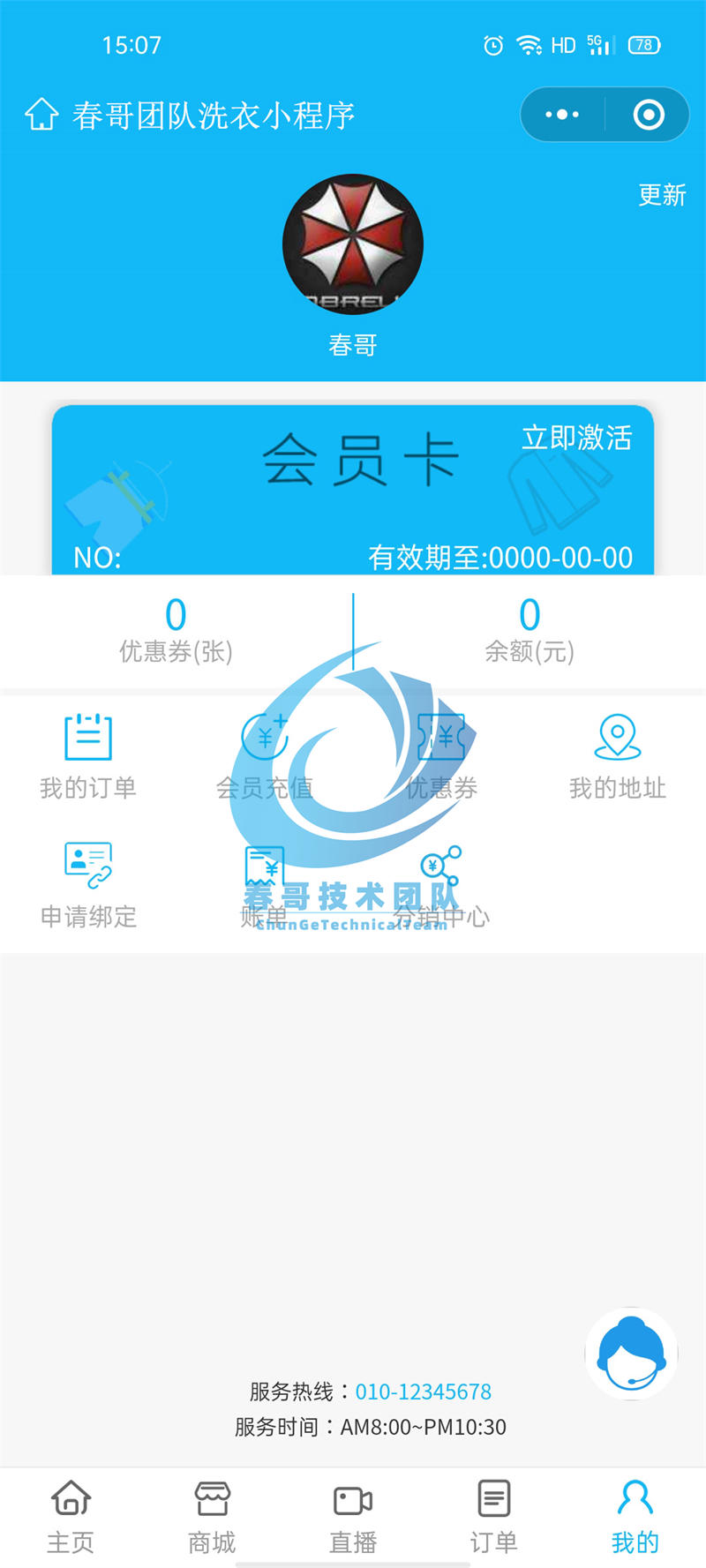Close the mini program via circle icon
The height and width of the screenshot is (1568, 706).
click(x=649, y=115)
